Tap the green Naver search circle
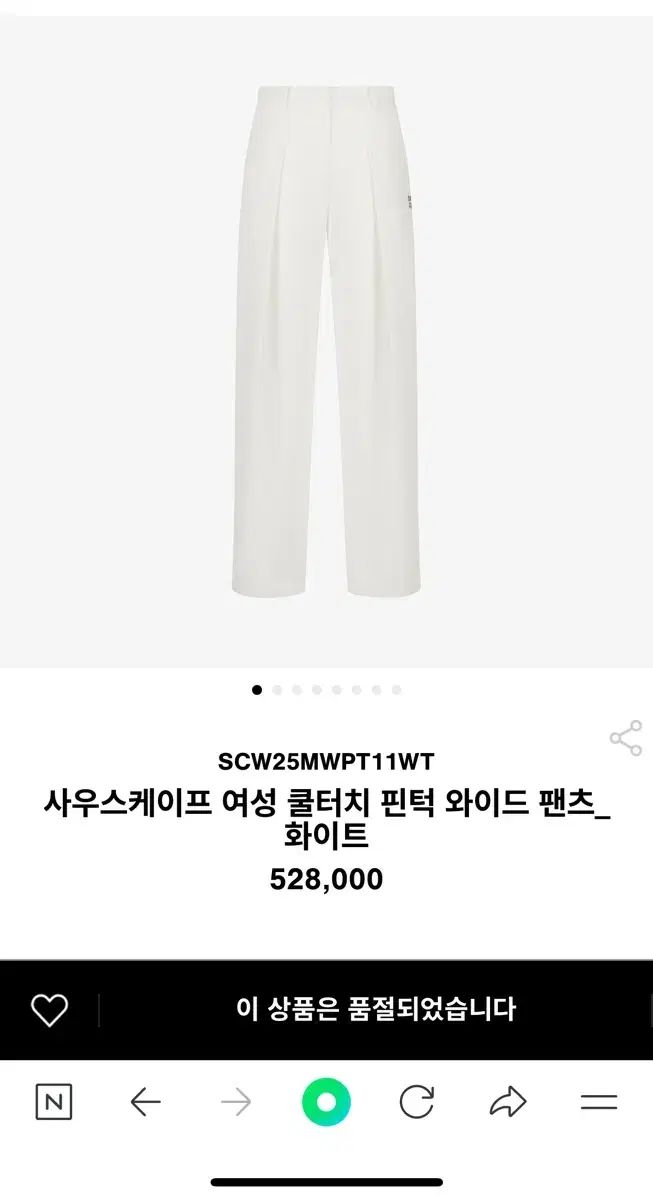The height and width of the screenshot is (1200, 653). pyautogui.click(x=326, y=1103)
